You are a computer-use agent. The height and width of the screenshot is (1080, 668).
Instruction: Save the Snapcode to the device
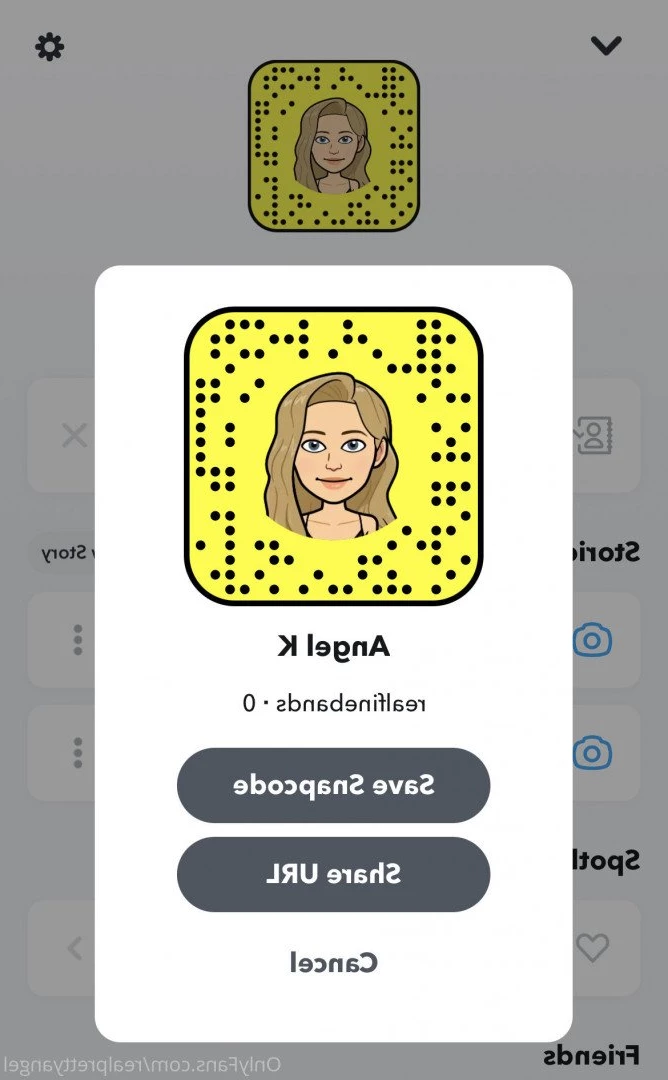pyautogui.click(x=333, y=785)
